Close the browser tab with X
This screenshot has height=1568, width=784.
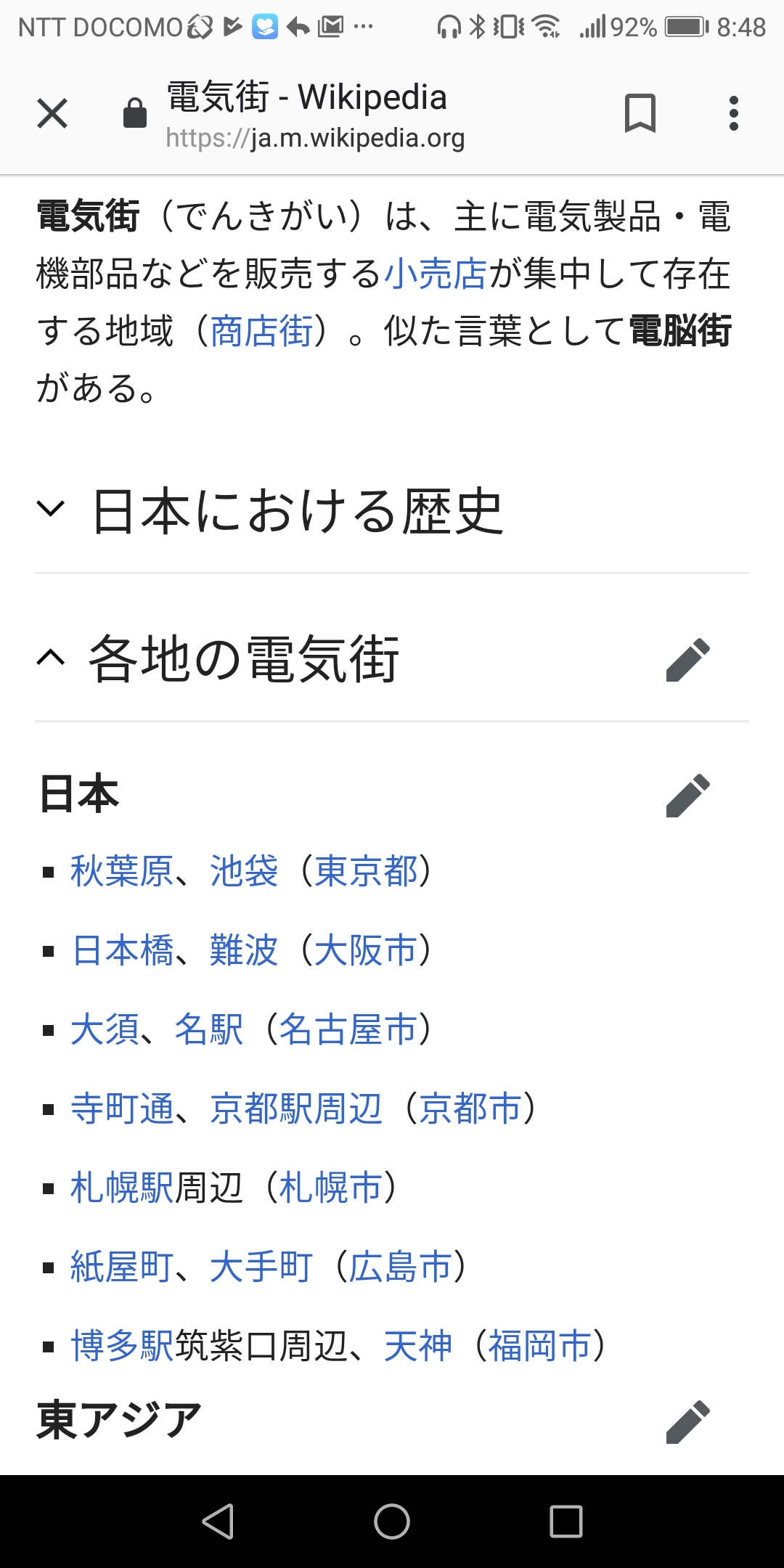pyautogui.click(x=52, y=114)
